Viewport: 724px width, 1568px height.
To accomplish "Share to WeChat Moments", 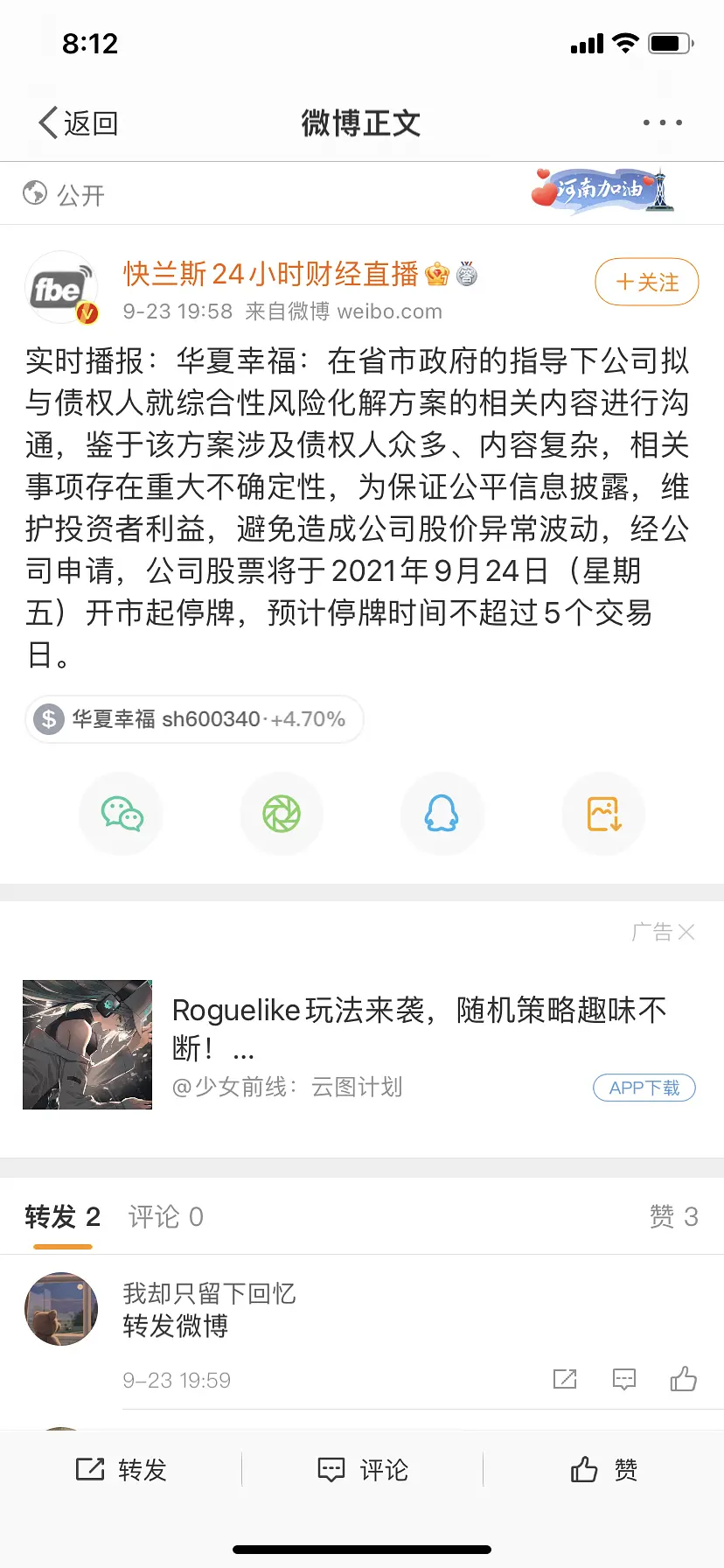I will (x=282, y=814).
